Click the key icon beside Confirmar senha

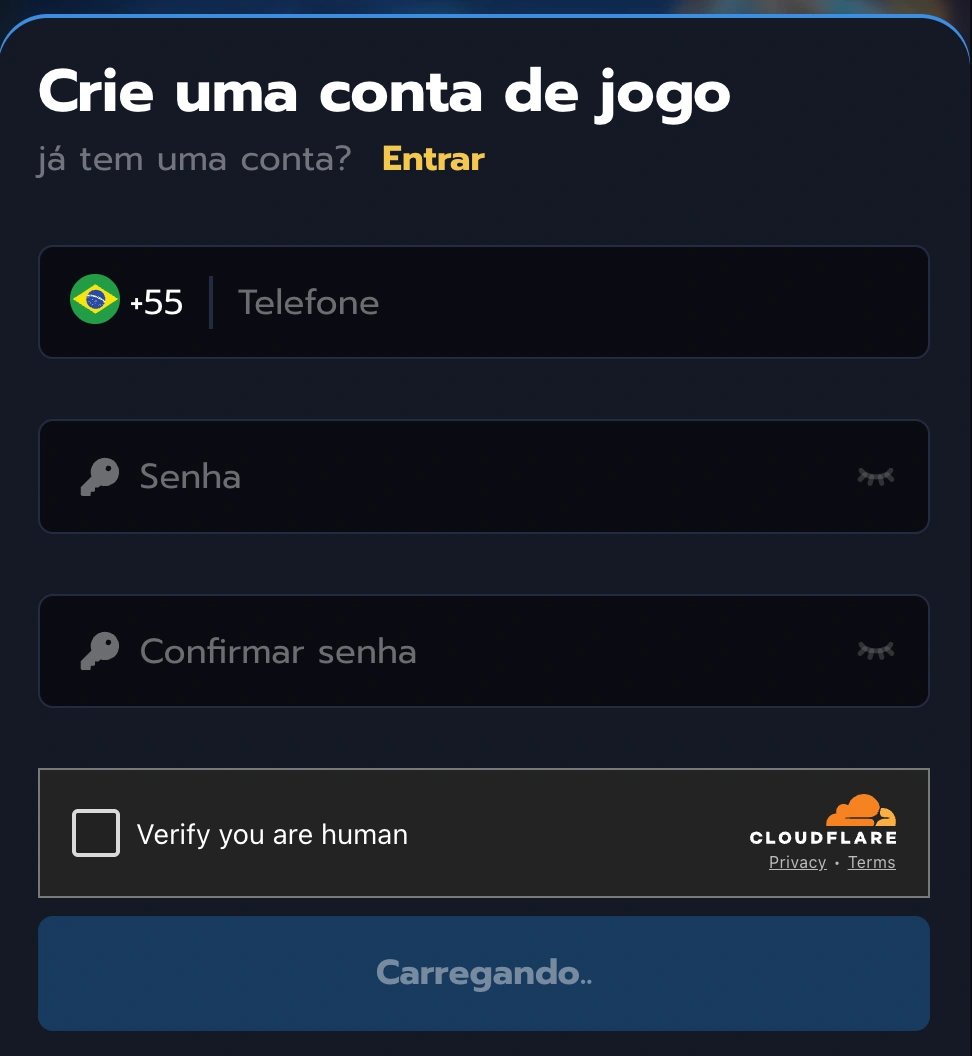coord(99,651)
